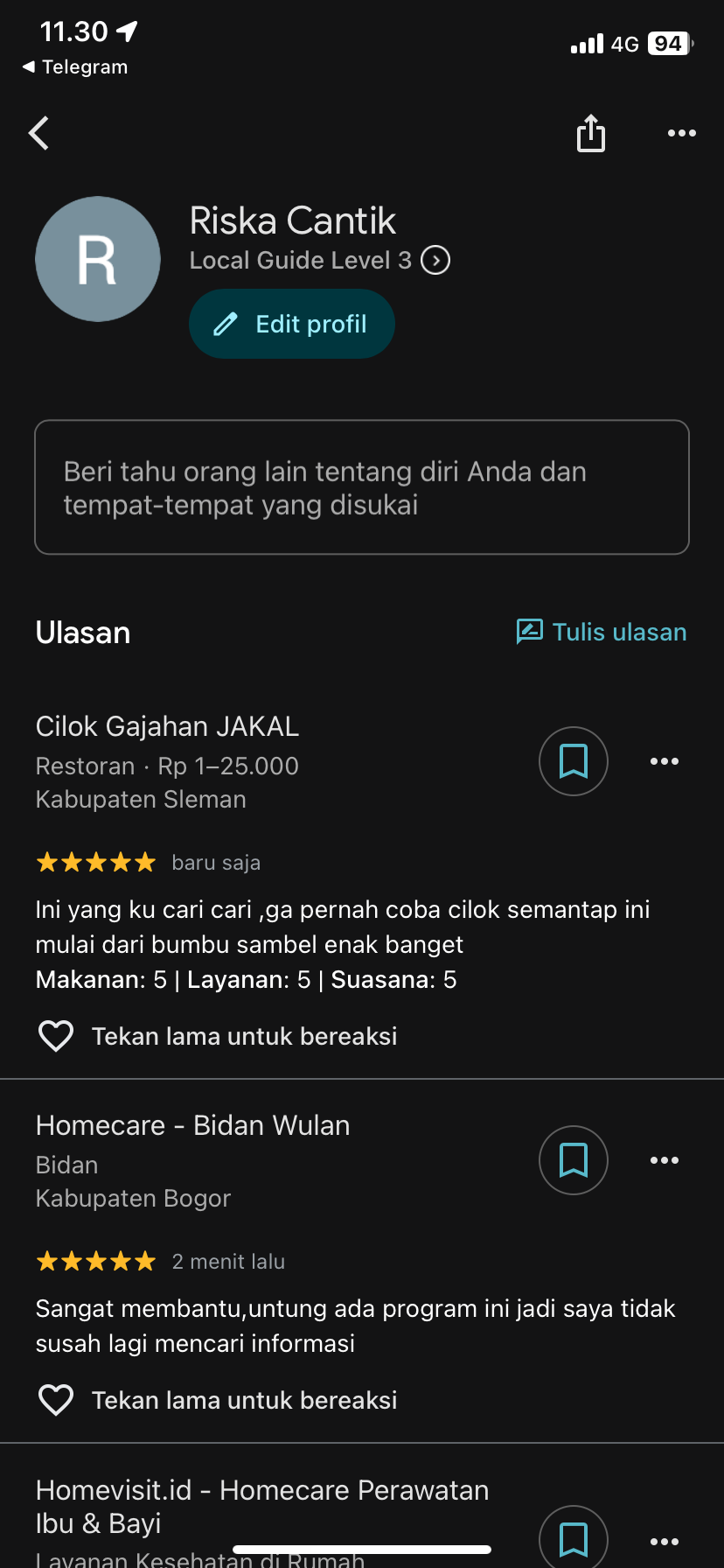Go back using the top-left arrow
The image size is (724, 1568).
(39, 134)
